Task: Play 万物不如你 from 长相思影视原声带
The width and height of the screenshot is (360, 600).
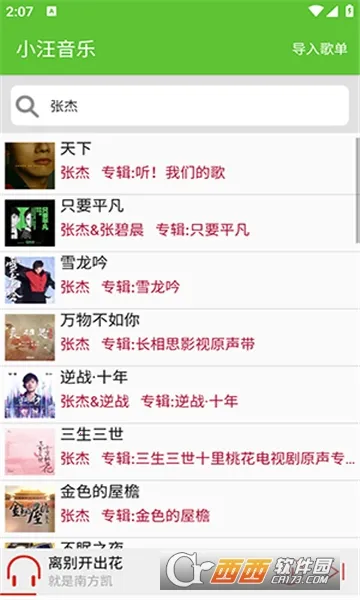Action: (180, 337)
